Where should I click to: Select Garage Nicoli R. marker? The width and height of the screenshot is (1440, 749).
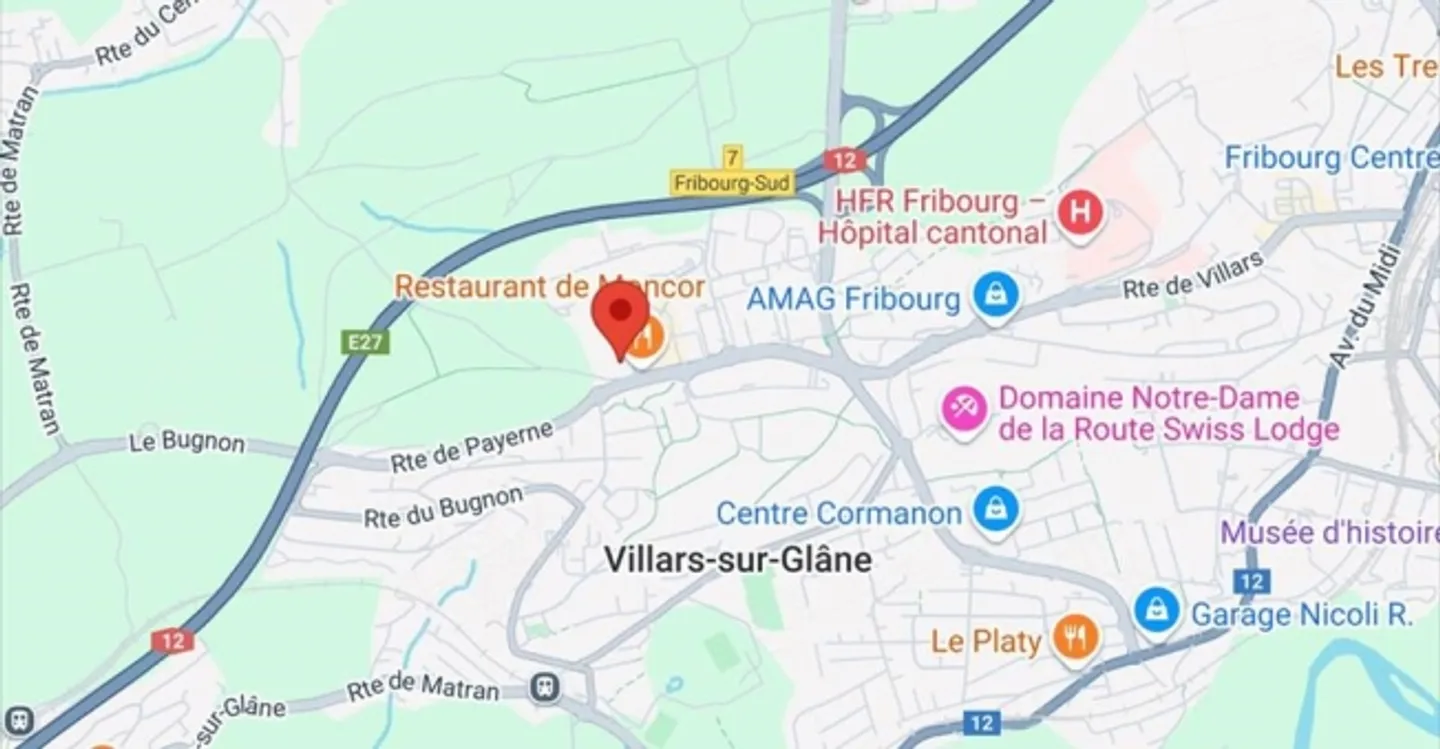pos(1156,611)
